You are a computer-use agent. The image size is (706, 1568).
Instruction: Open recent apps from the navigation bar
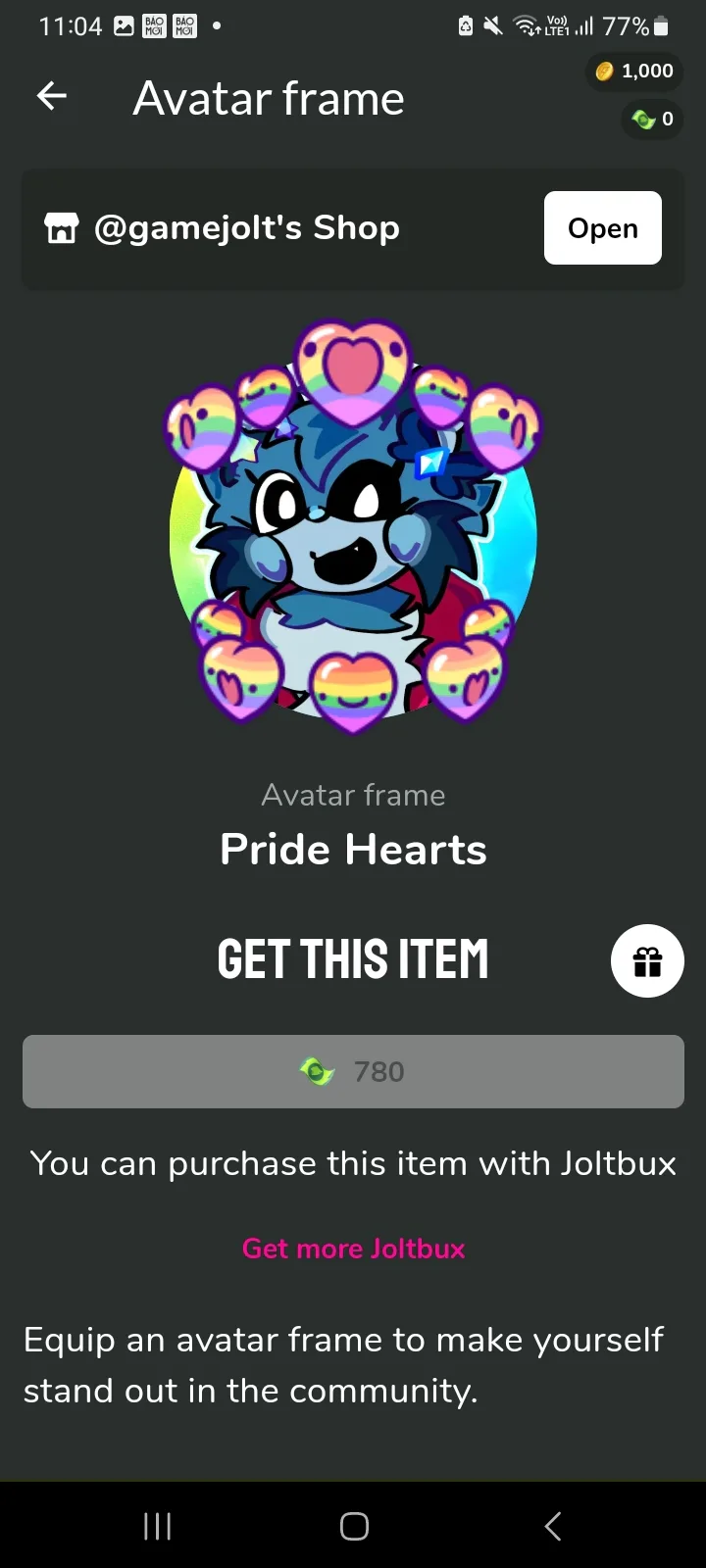tap(157, 1526)
